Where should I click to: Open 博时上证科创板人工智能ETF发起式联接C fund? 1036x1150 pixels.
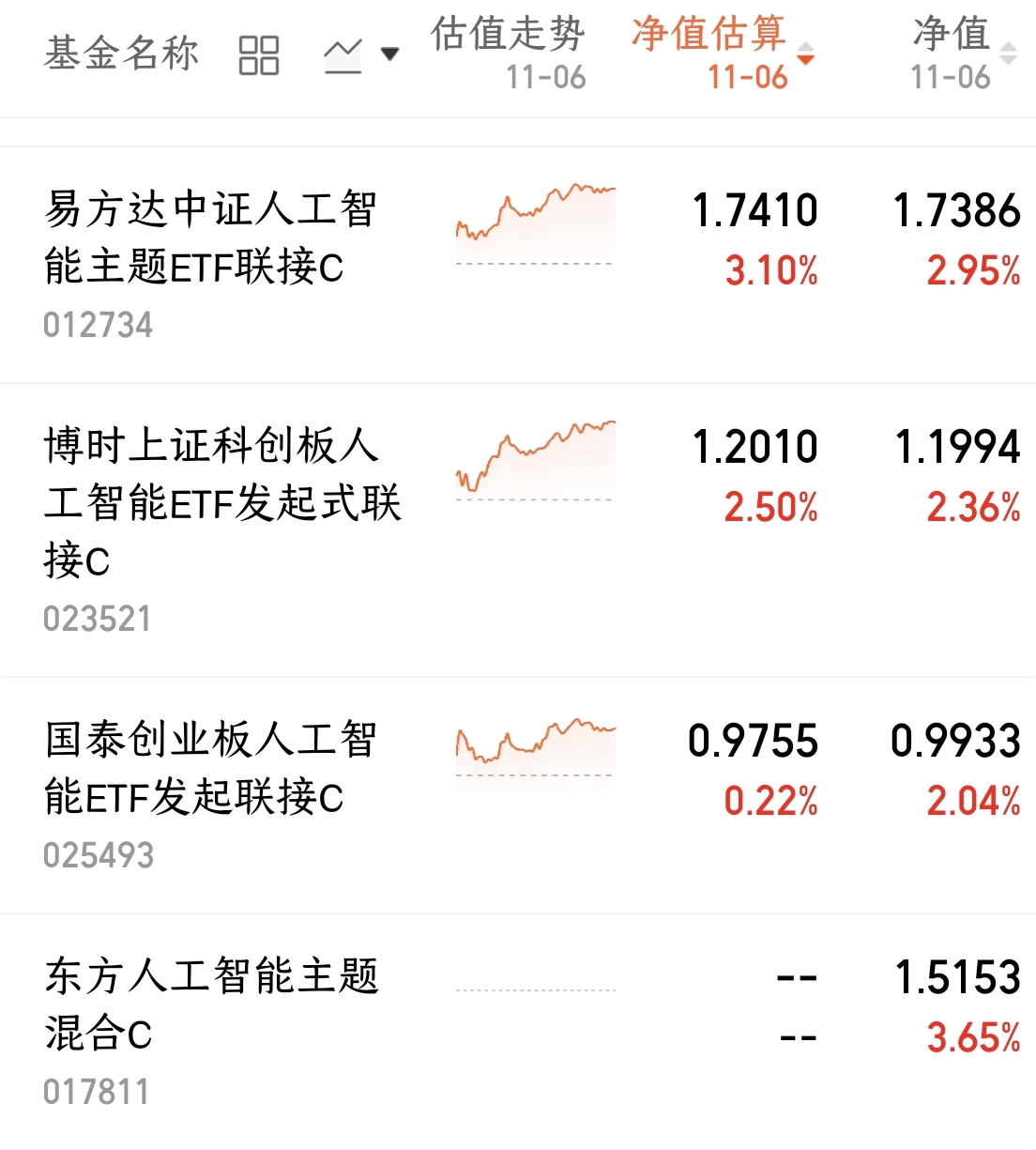pyautogui.click(x=221, y=502)
